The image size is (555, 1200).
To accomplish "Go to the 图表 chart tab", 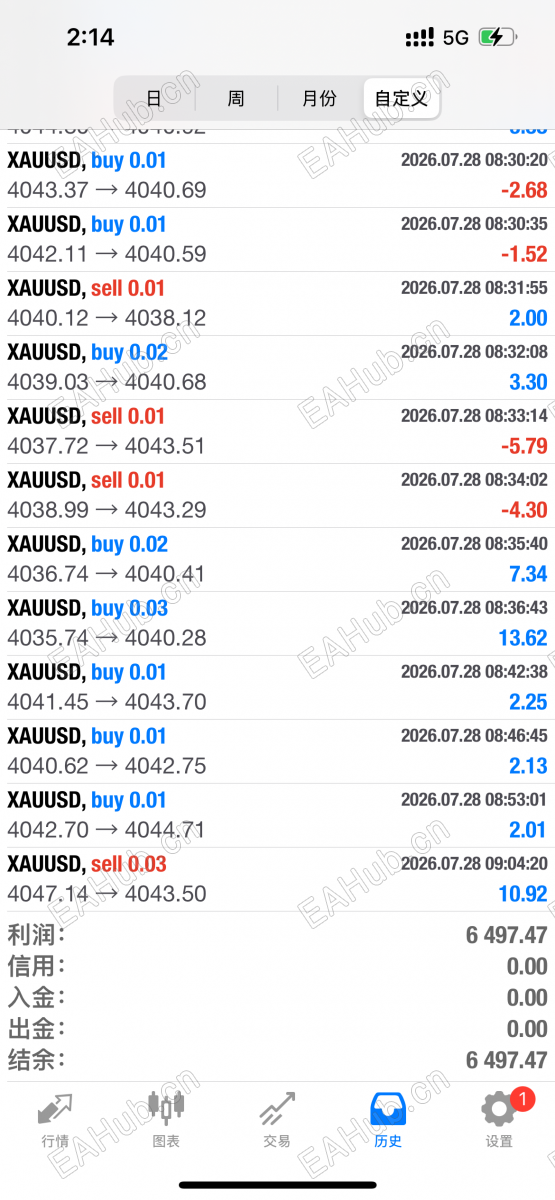I will pos(166,1122).
